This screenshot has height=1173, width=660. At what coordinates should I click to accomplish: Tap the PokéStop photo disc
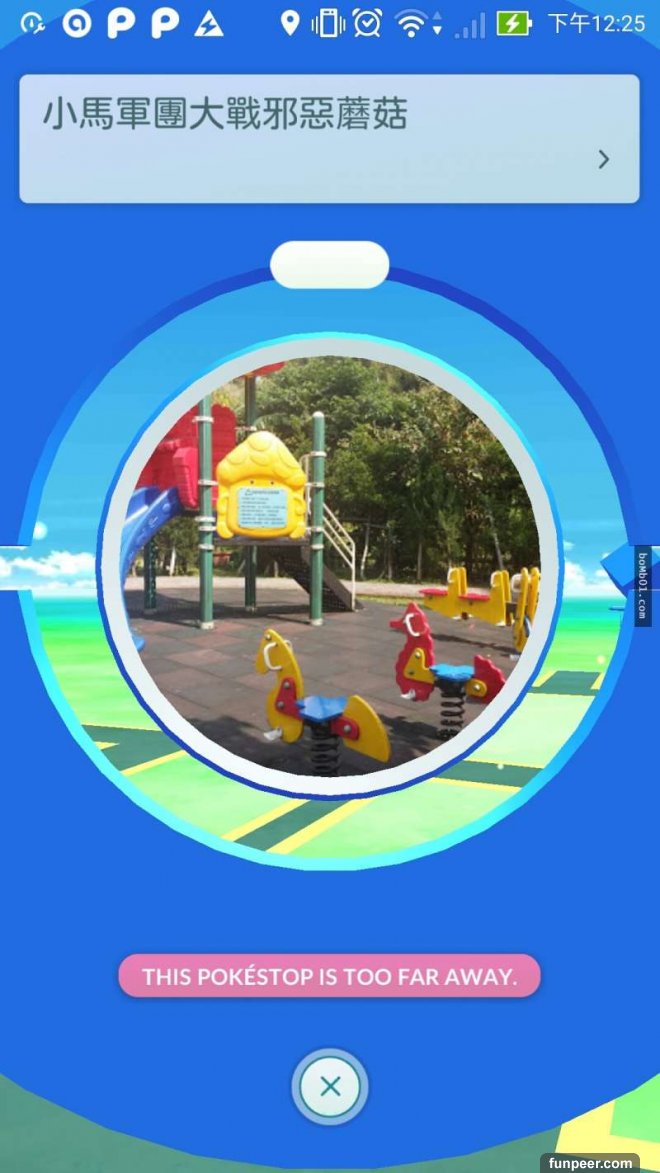[x=330, y=565]
